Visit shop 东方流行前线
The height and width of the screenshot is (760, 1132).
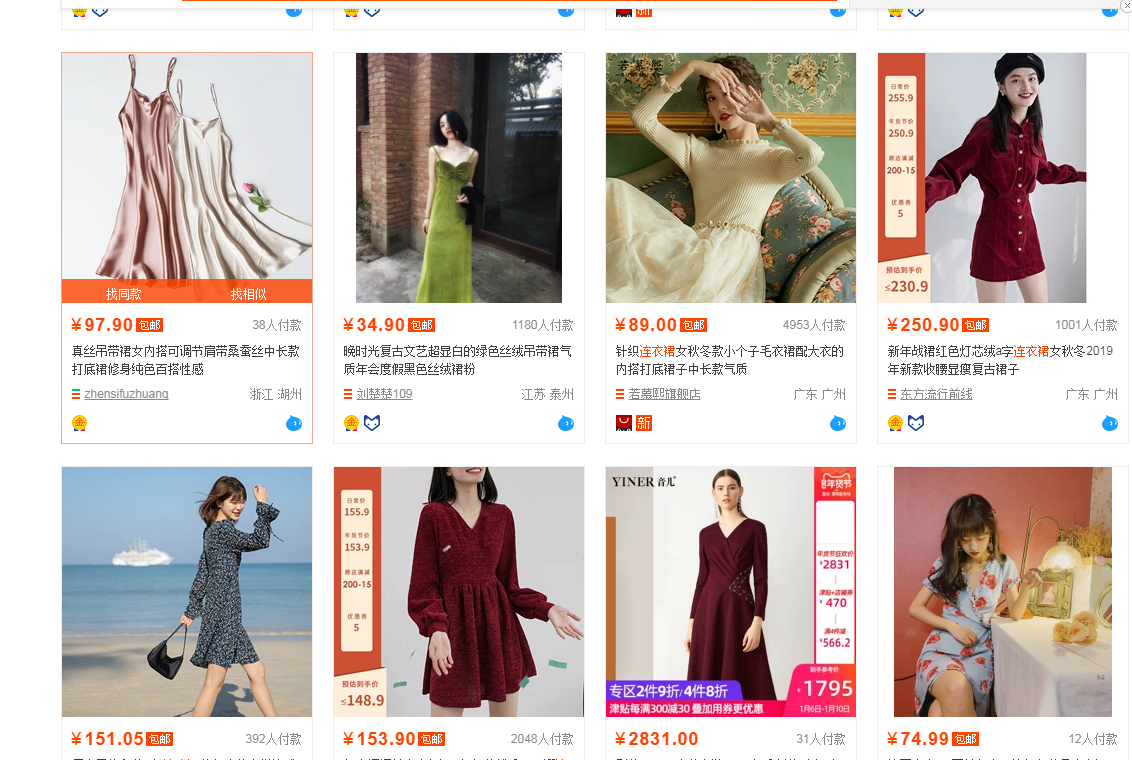pos(936,394)
